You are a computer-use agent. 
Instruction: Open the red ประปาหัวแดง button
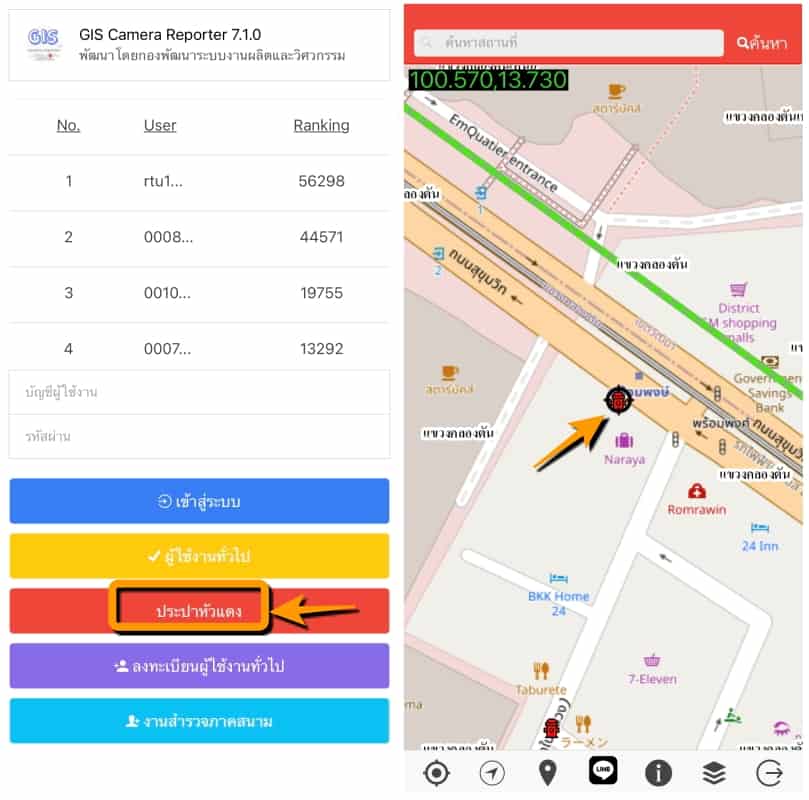pos(199,610)
